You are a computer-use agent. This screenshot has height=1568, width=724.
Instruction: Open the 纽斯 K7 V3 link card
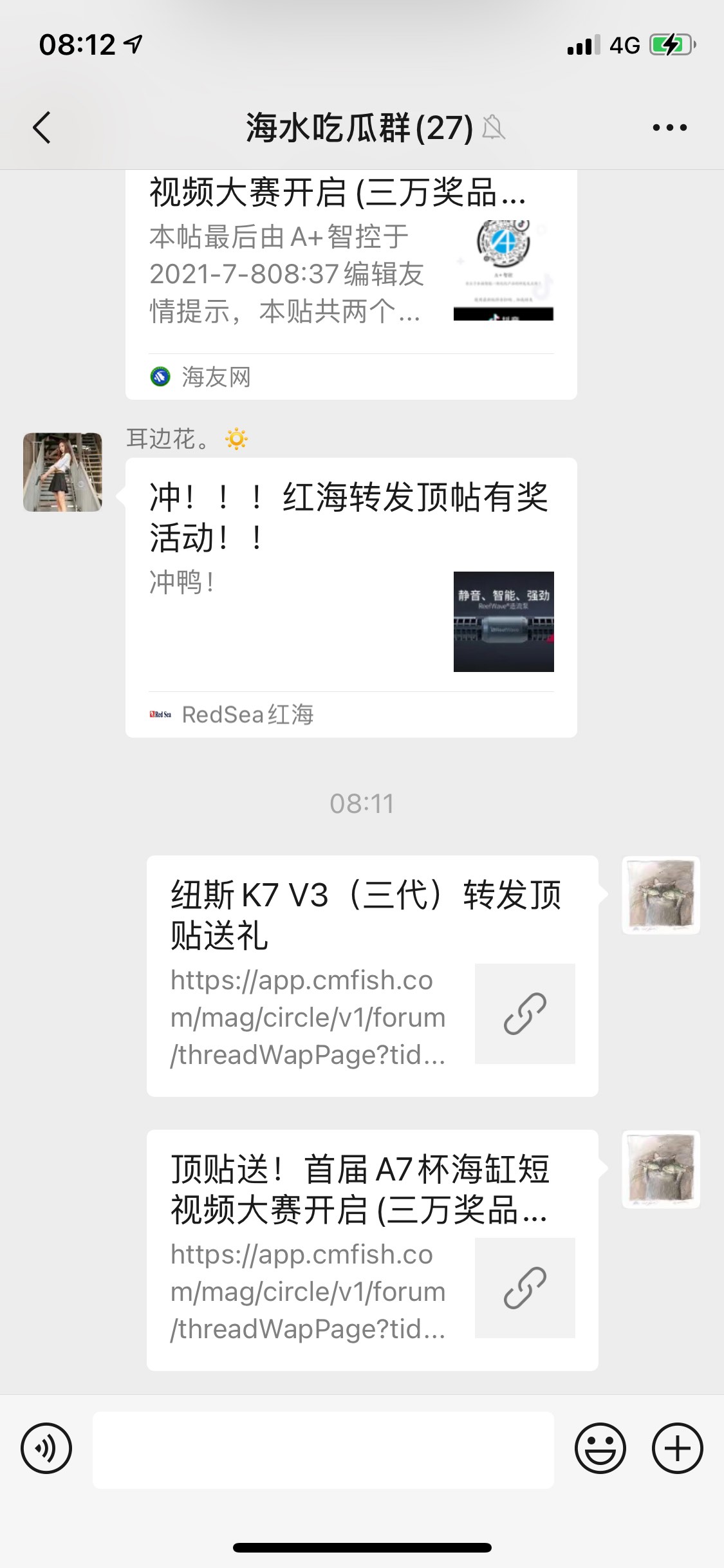pos(372,975)
